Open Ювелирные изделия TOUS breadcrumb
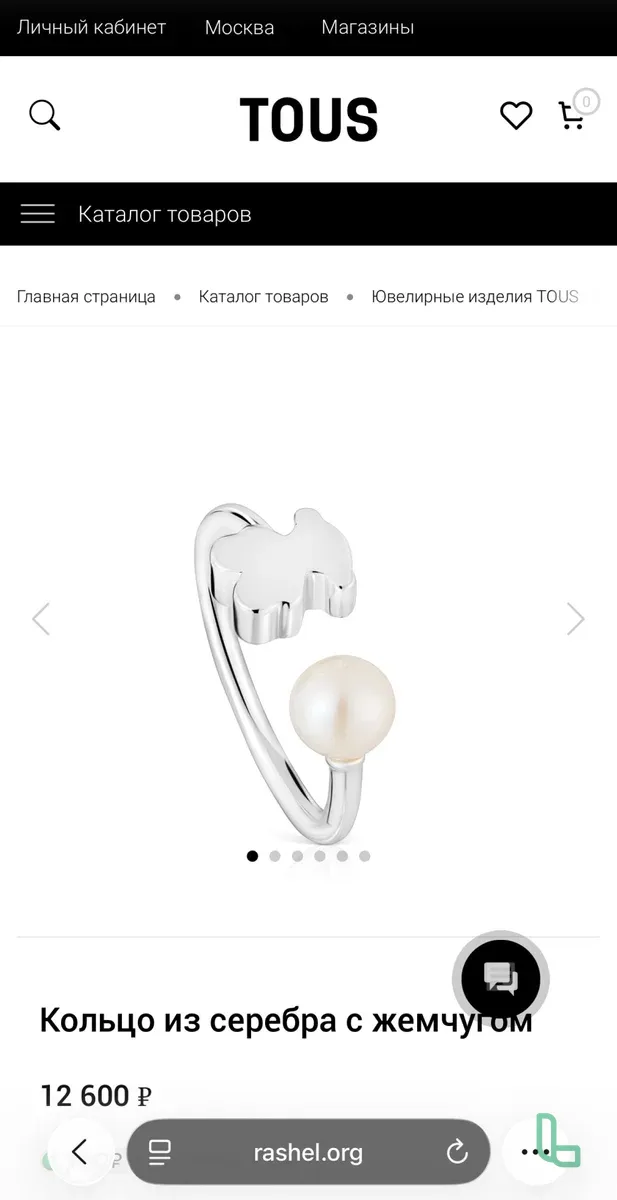Viewport: 617px width, 1200px height. tap(474, 296)
